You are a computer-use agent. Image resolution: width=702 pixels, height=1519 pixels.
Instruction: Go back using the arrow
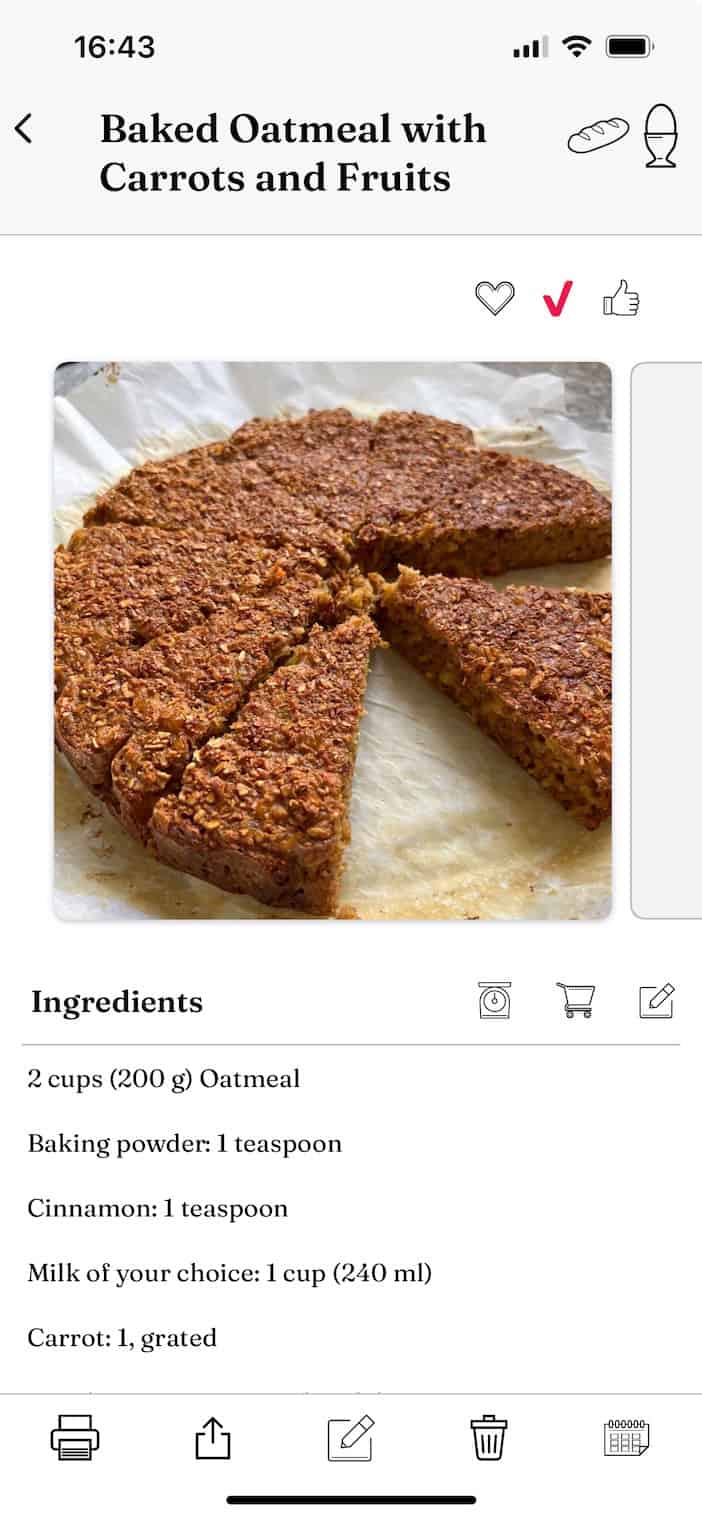(24, 129)
